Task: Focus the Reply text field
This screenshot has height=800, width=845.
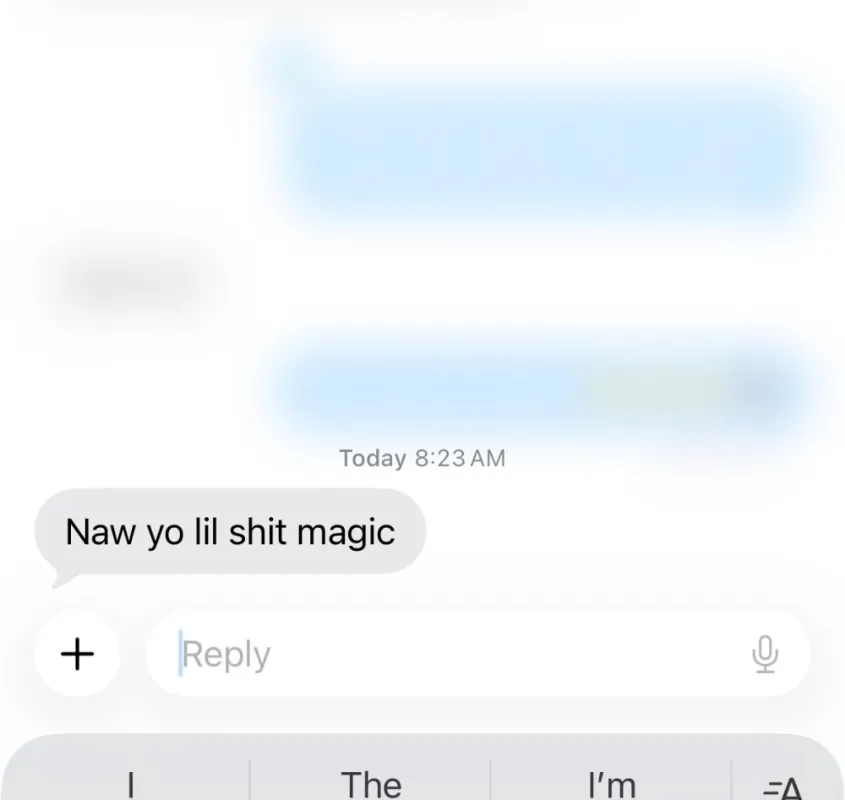Action: 450,654
